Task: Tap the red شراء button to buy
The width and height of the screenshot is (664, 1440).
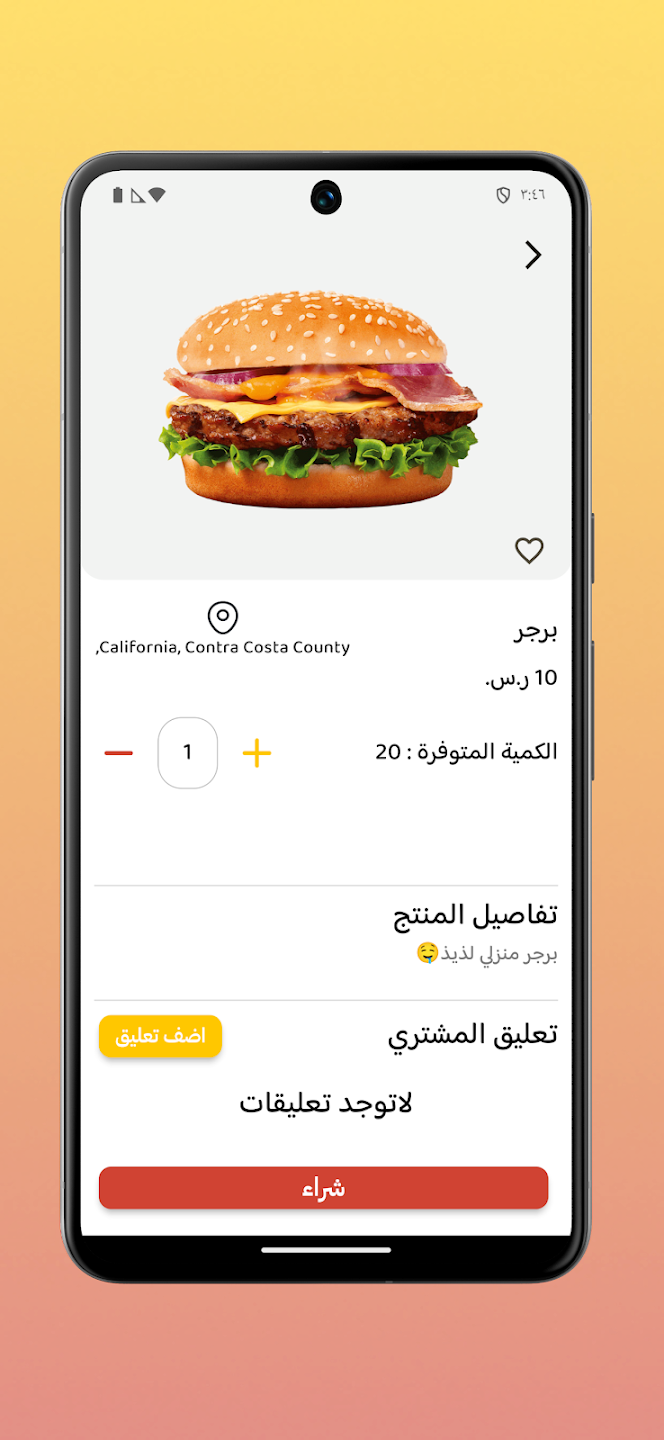Action: point(323,1188)
